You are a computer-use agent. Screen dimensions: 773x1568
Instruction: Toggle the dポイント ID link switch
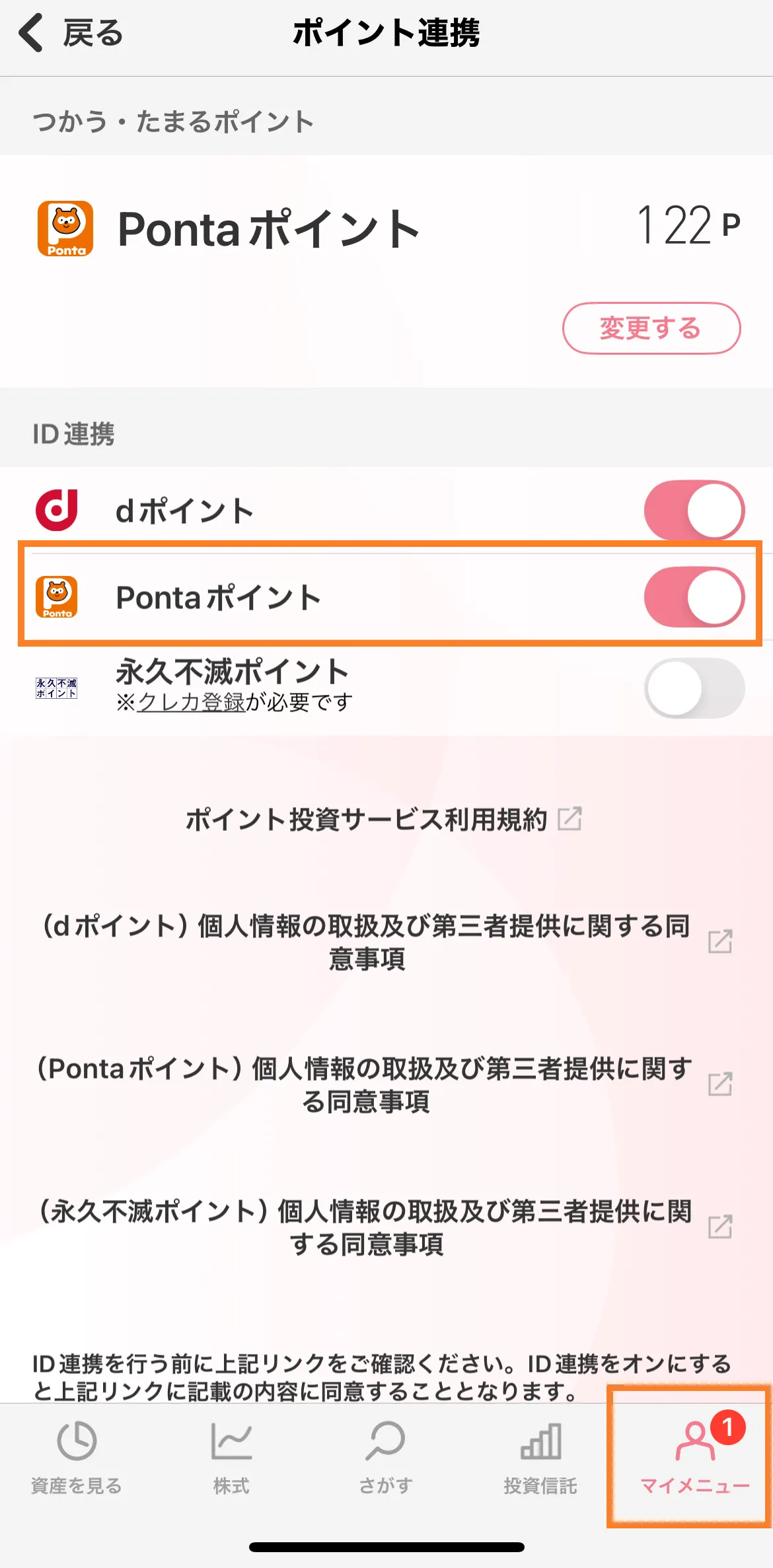tap(694, 511)
